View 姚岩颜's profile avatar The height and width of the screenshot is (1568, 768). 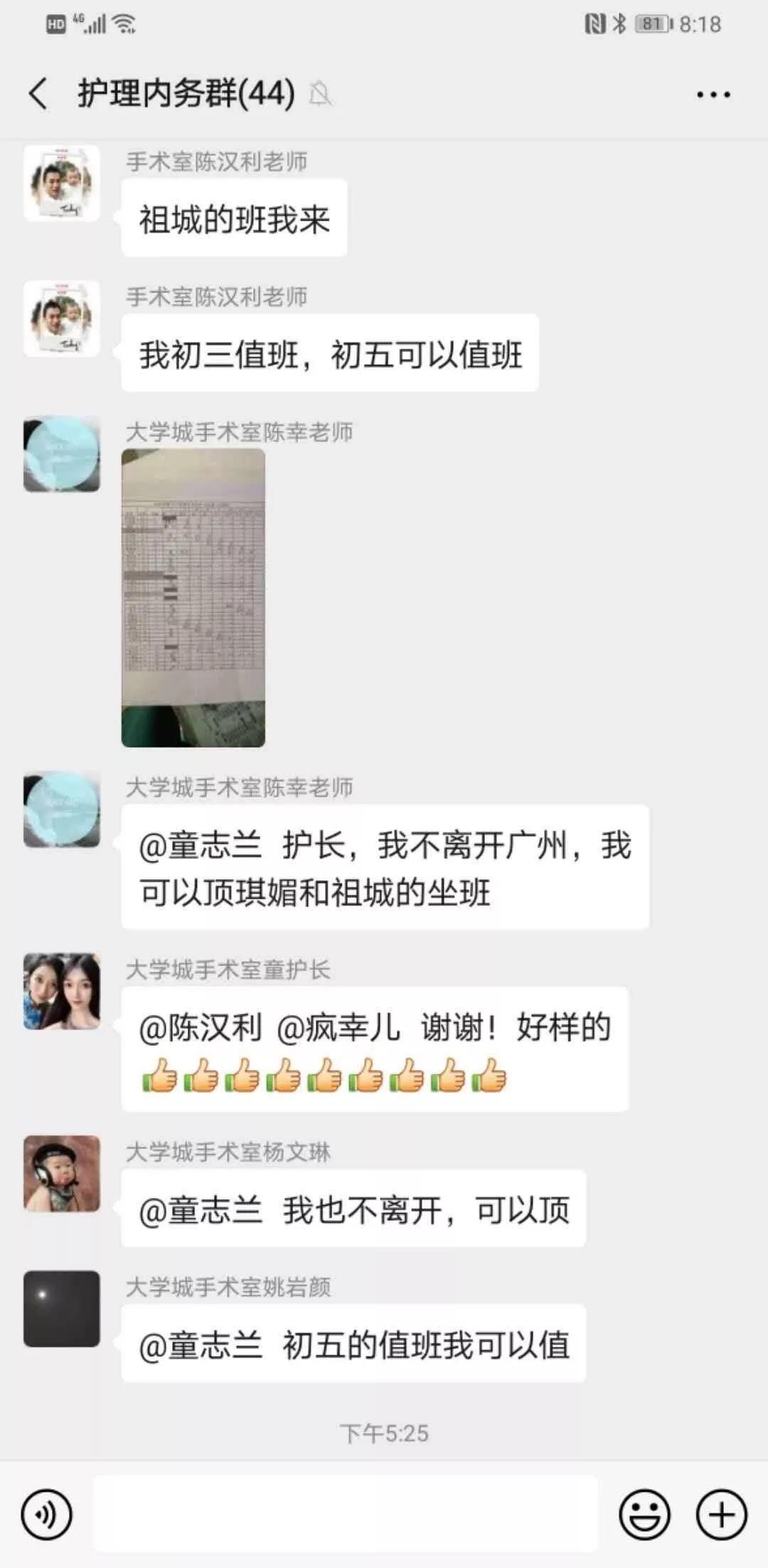coord(62,1309)
